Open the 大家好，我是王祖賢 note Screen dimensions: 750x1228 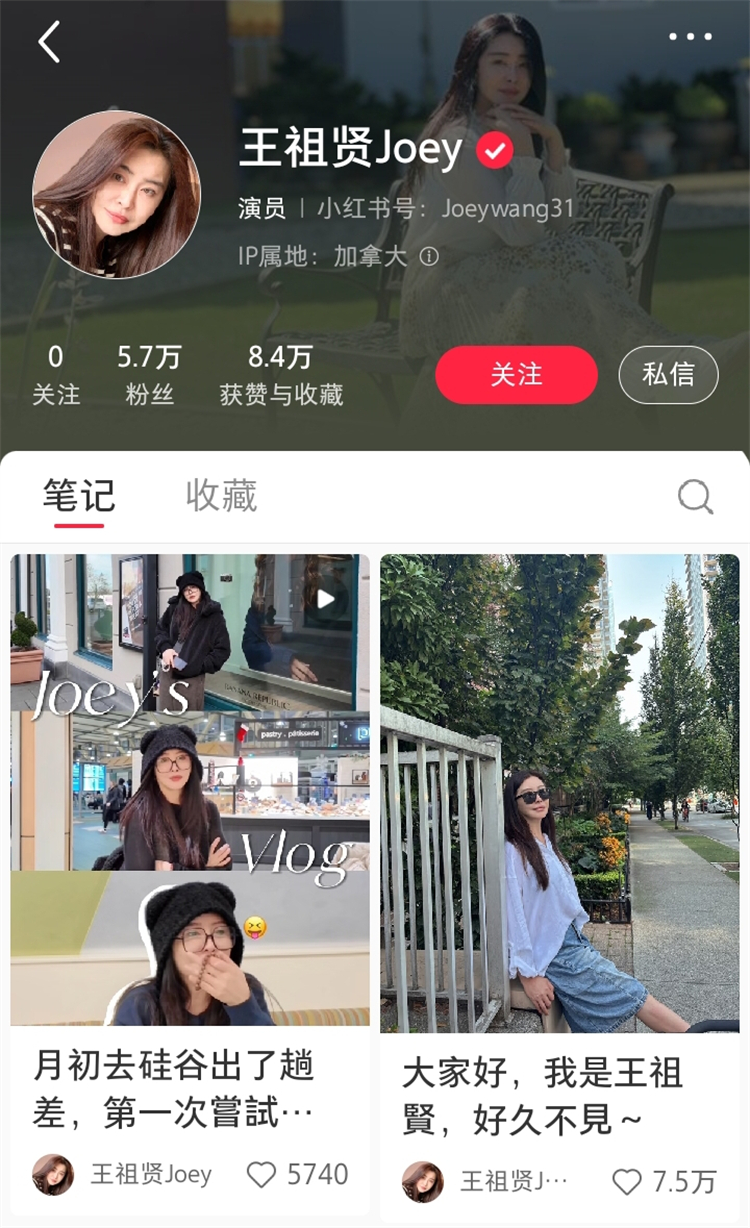[x=560, y=792]
